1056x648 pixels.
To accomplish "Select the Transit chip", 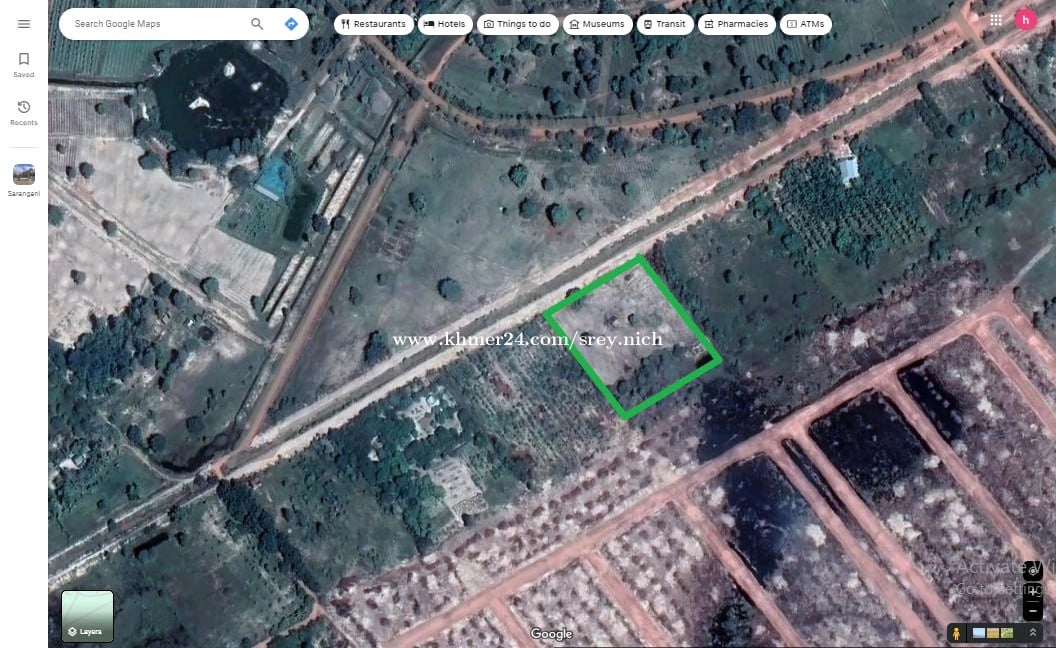I will pyautogui.click(x=665, y=24).
